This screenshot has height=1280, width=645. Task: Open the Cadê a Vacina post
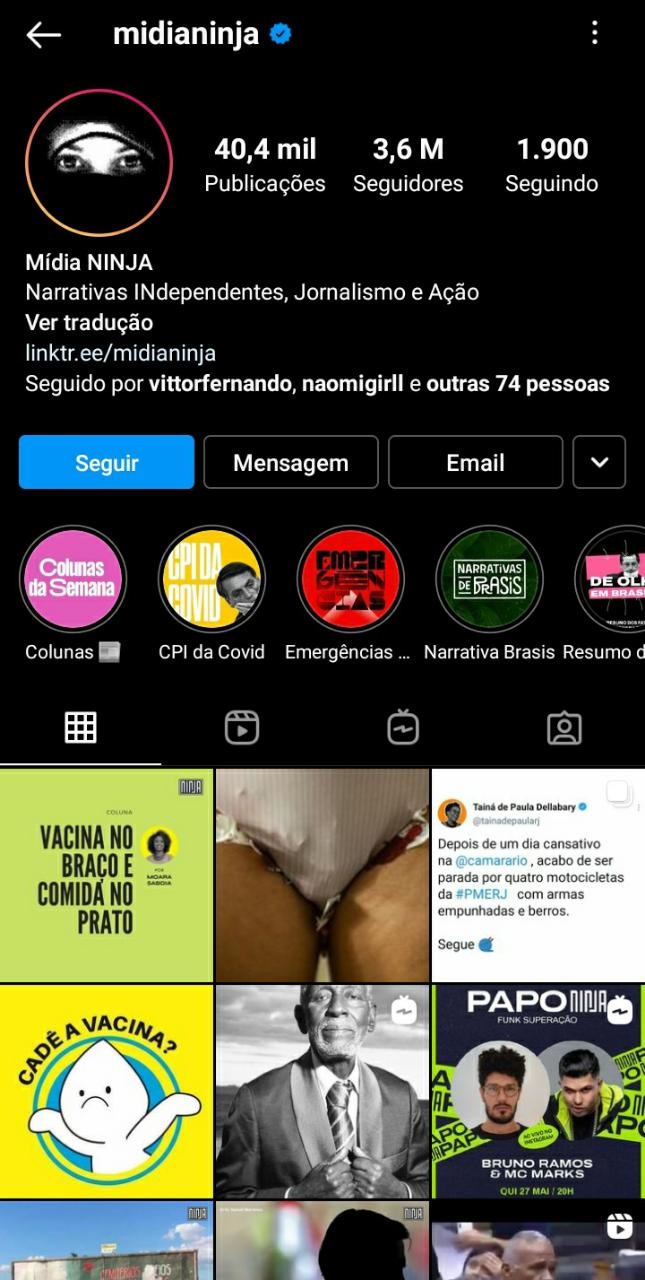coord(106,1091)
